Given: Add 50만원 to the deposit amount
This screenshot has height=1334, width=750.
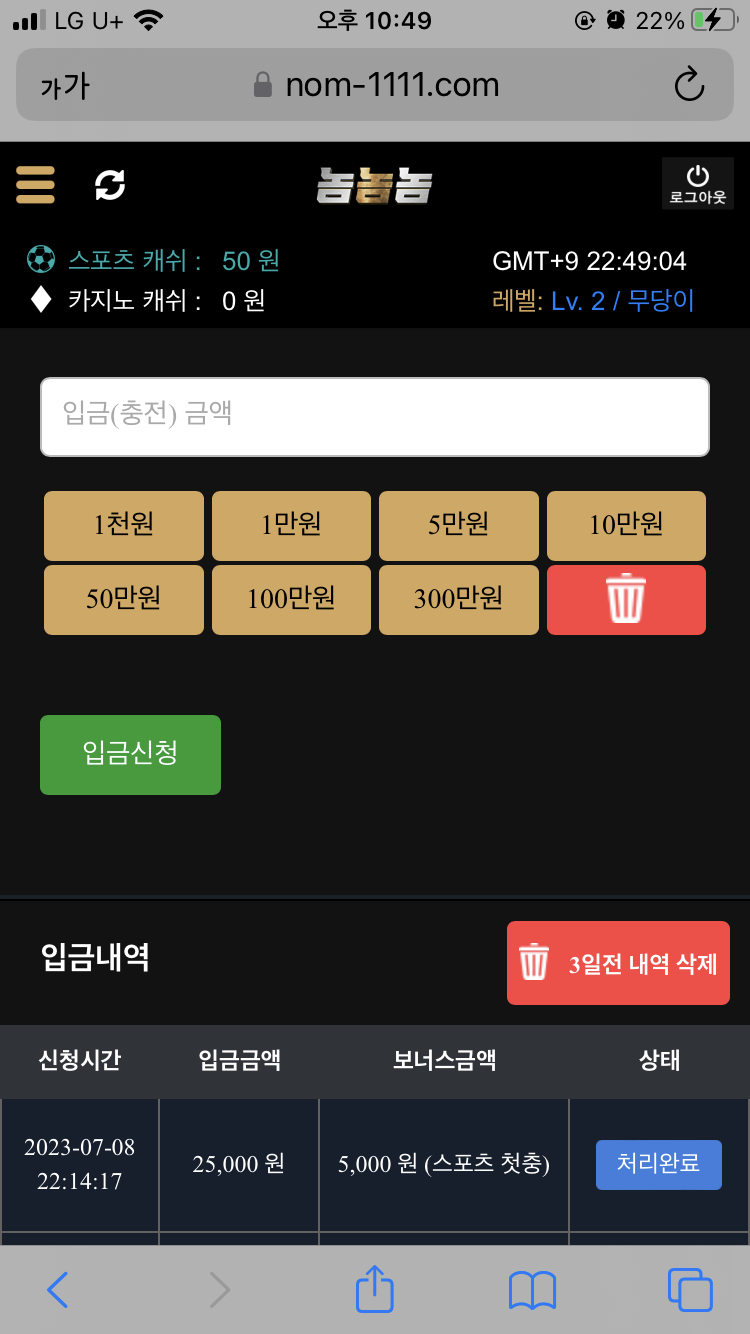Looking at the screenshot, I should tap(124, 600).
